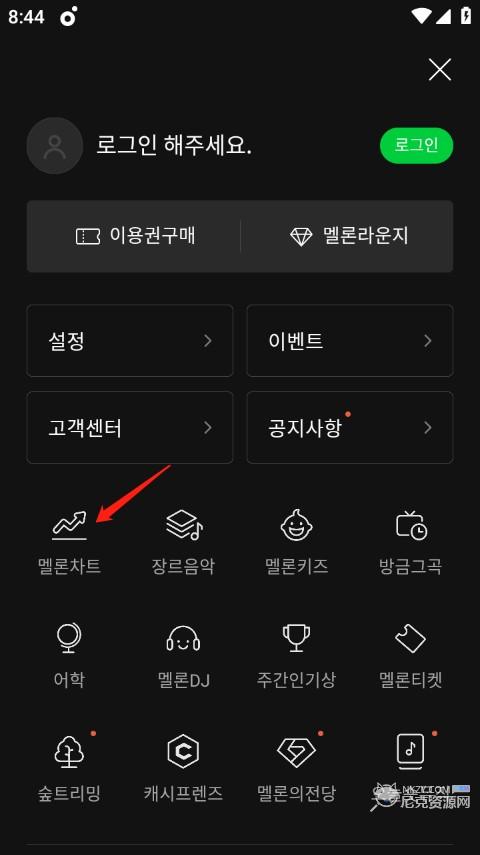View 공지사항 notices
The height and width of the screenshot is (855, 480).
[x=350, y=428]
